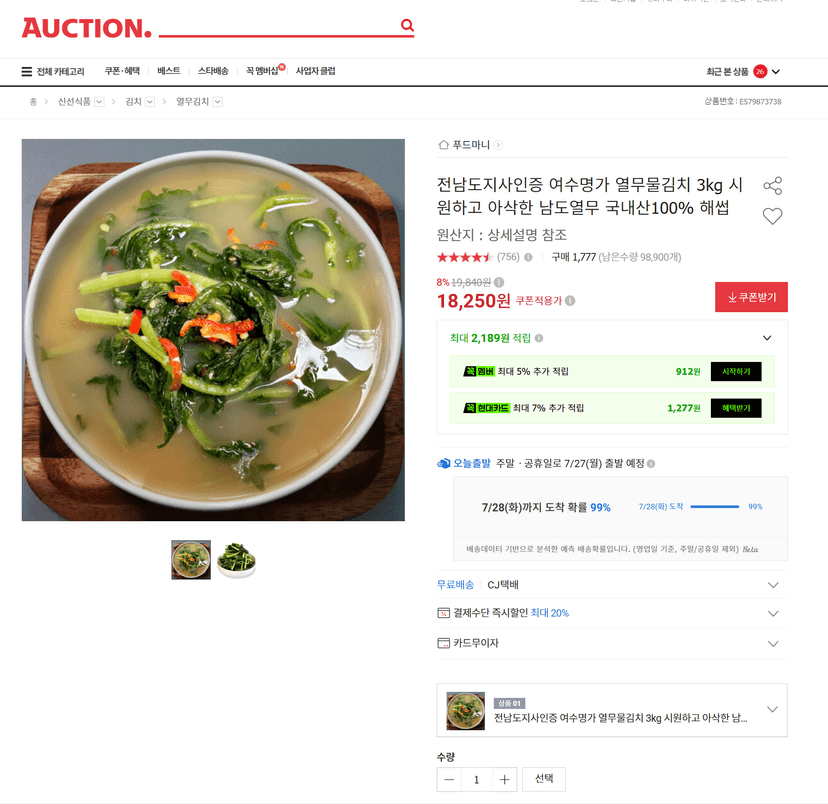Share this kimchi product
Screen dimensions: 828x804
(x=773, y=185)
